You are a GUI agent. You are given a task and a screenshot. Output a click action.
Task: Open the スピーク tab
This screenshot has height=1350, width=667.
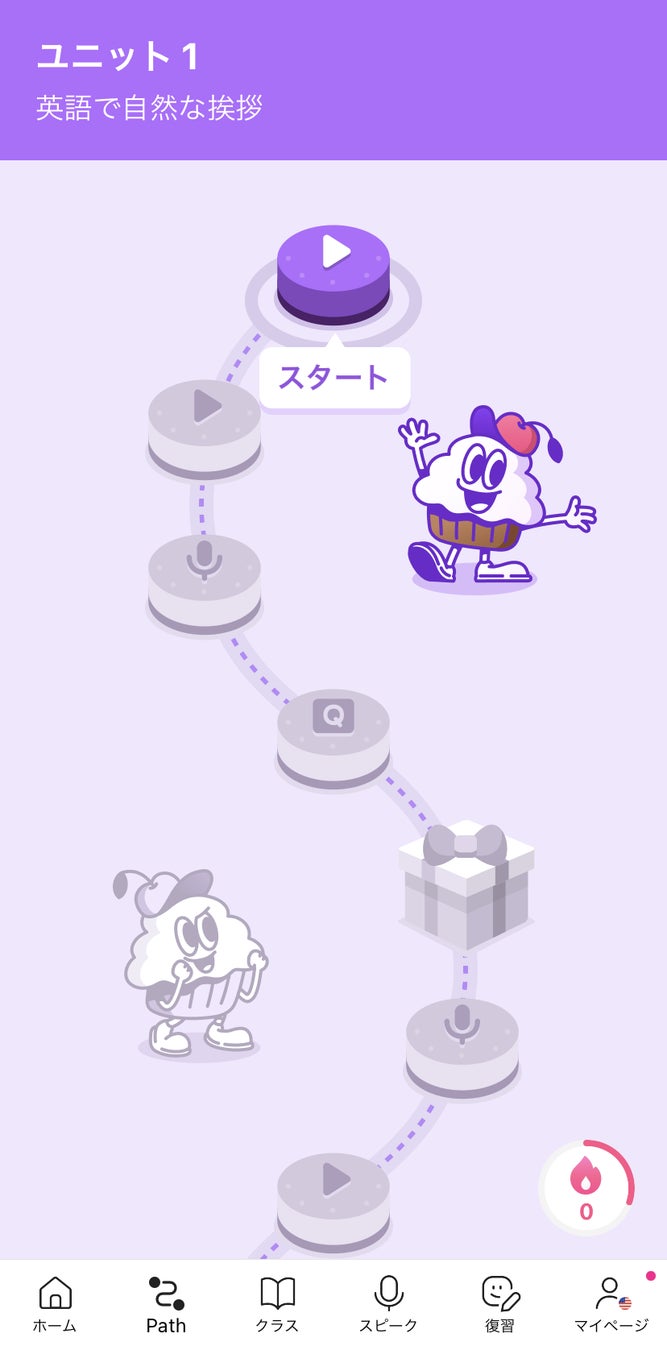[x=388, y=1305]
